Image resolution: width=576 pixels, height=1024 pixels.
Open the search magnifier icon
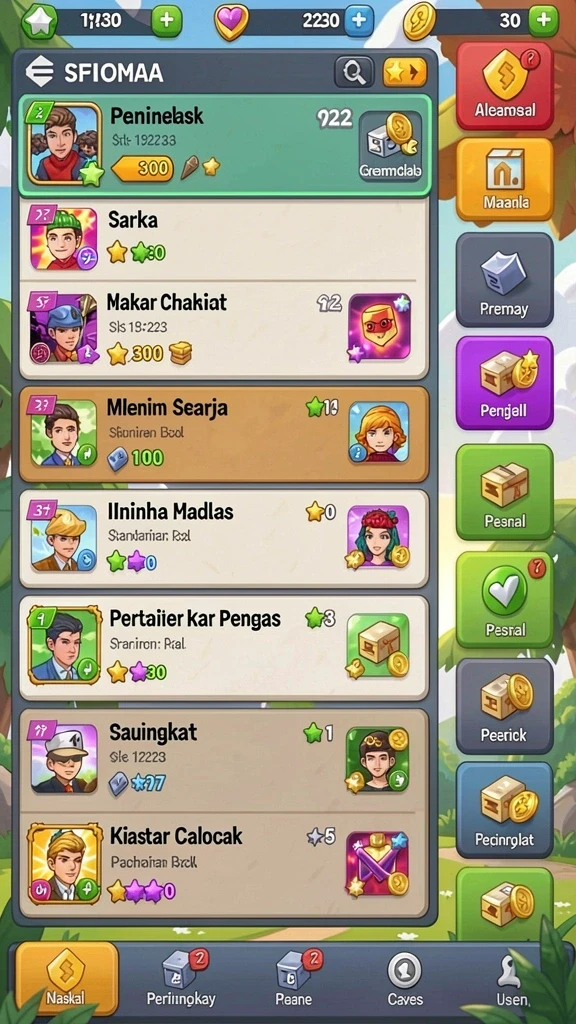pyautogui.click(x=354, y=72)
